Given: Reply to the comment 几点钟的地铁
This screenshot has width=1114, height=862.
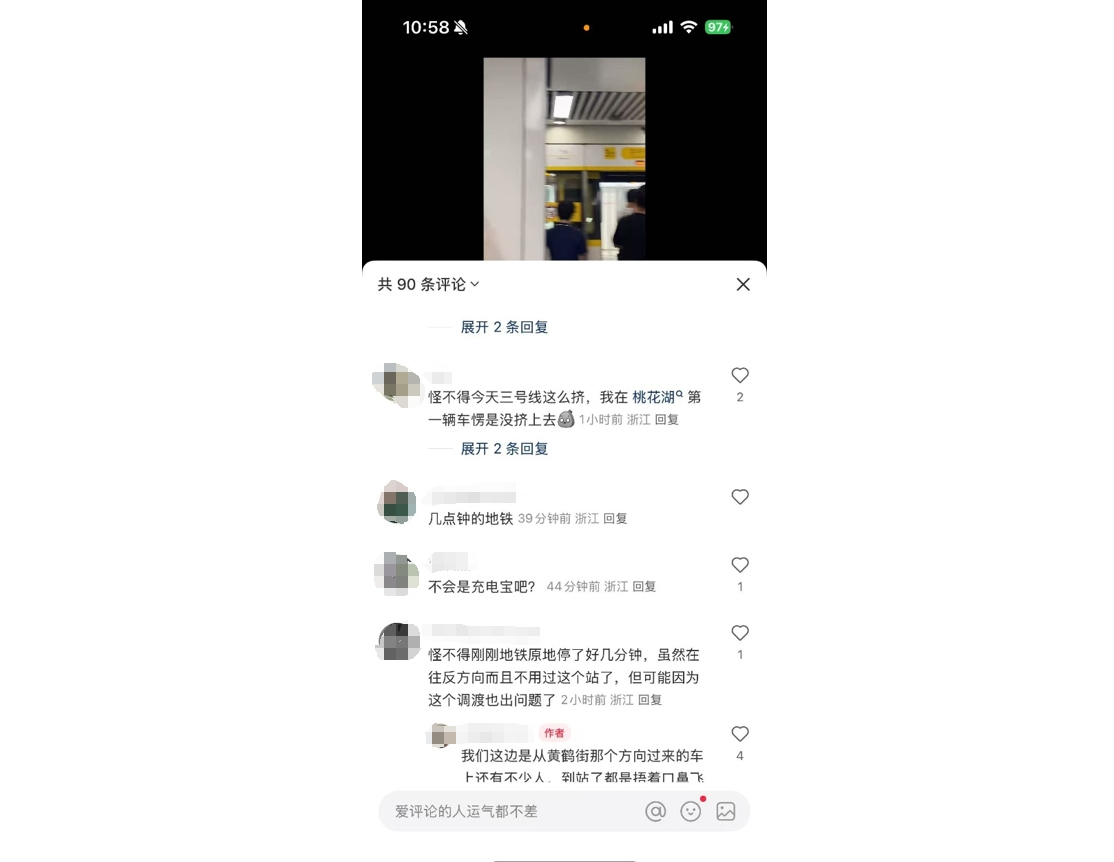Looking at the screenshot, I should coord(615,519).
